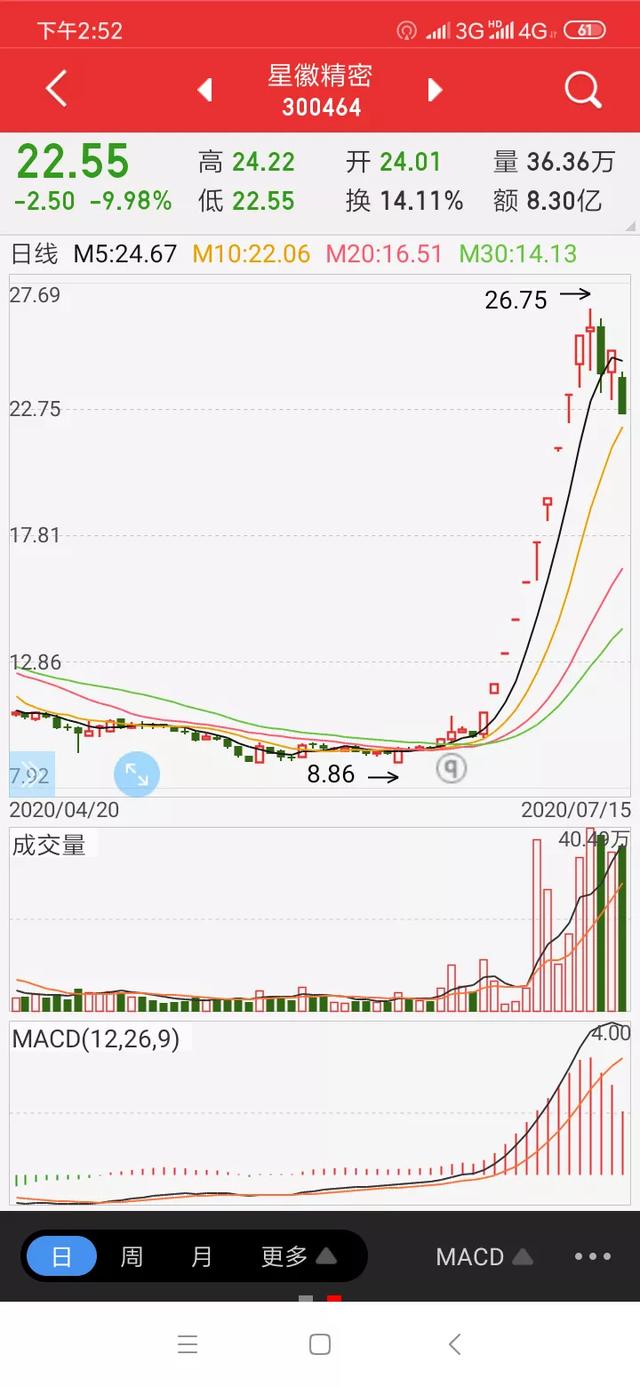Expand the collapsed side panel arrows
This screenshot has width=640, height=1387.
pyautogui.click(x=30, y=772)
